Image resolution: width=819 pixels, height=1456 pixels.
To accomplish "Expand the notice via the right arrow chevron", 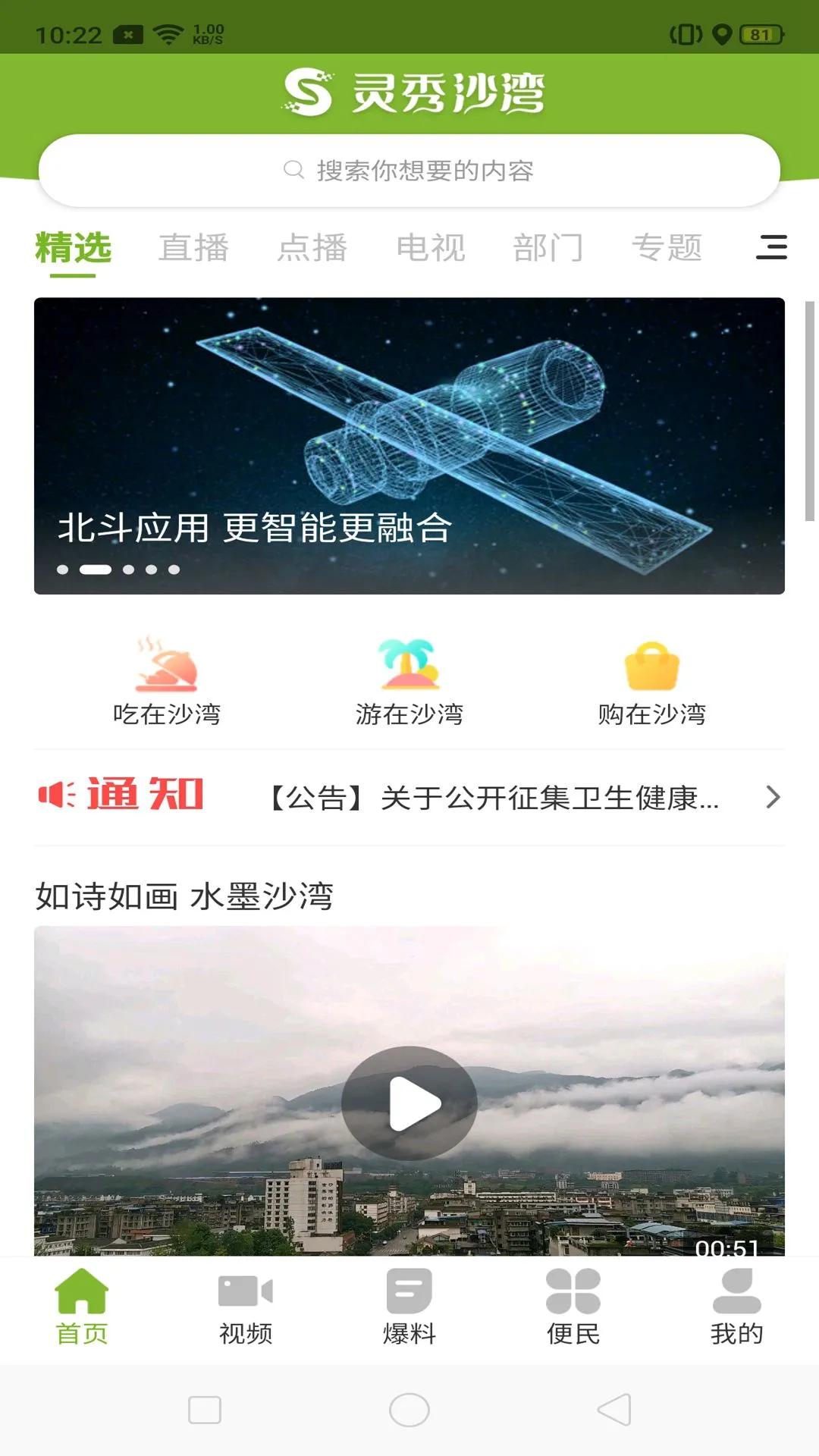I will (x=774, y=797).
